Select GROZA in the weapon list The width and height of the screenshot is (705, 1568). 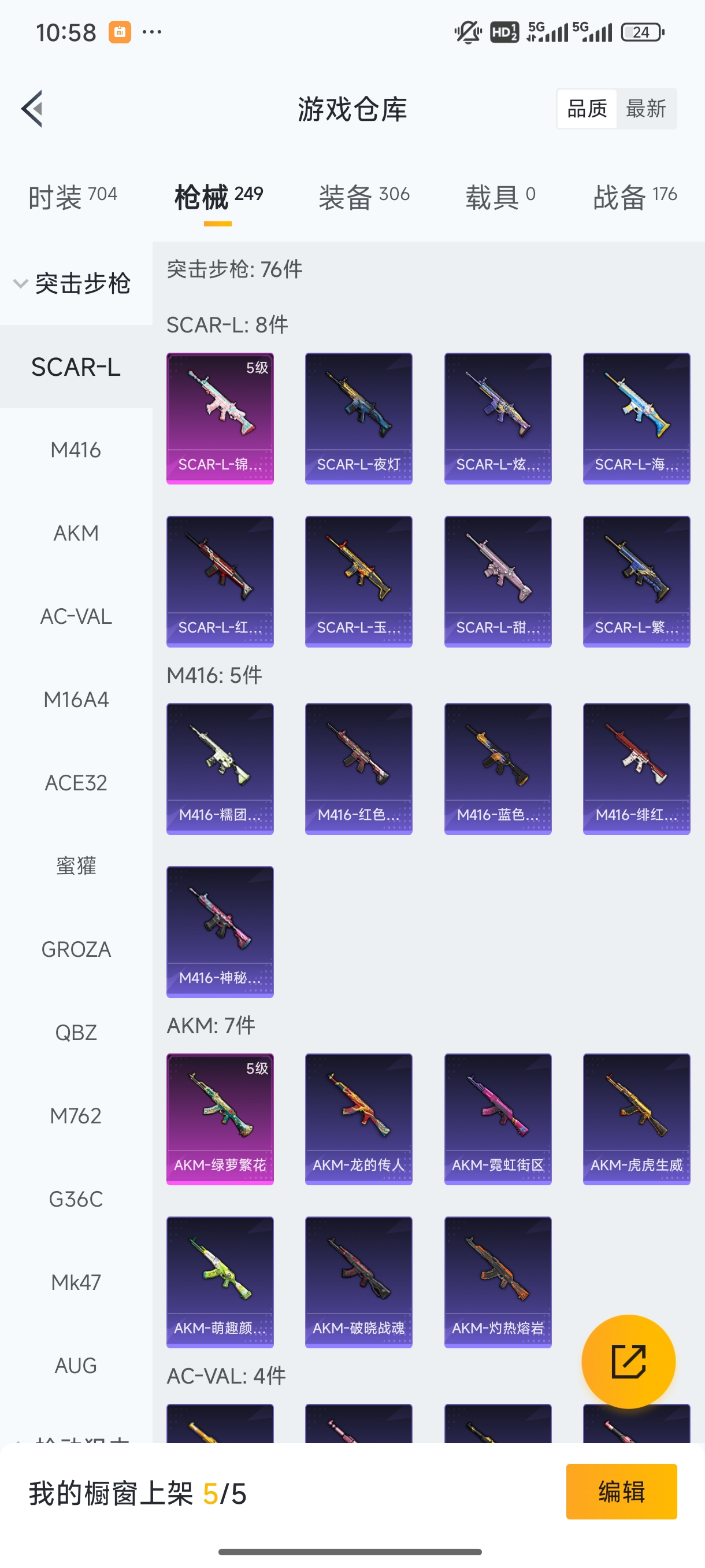[76, 949]
